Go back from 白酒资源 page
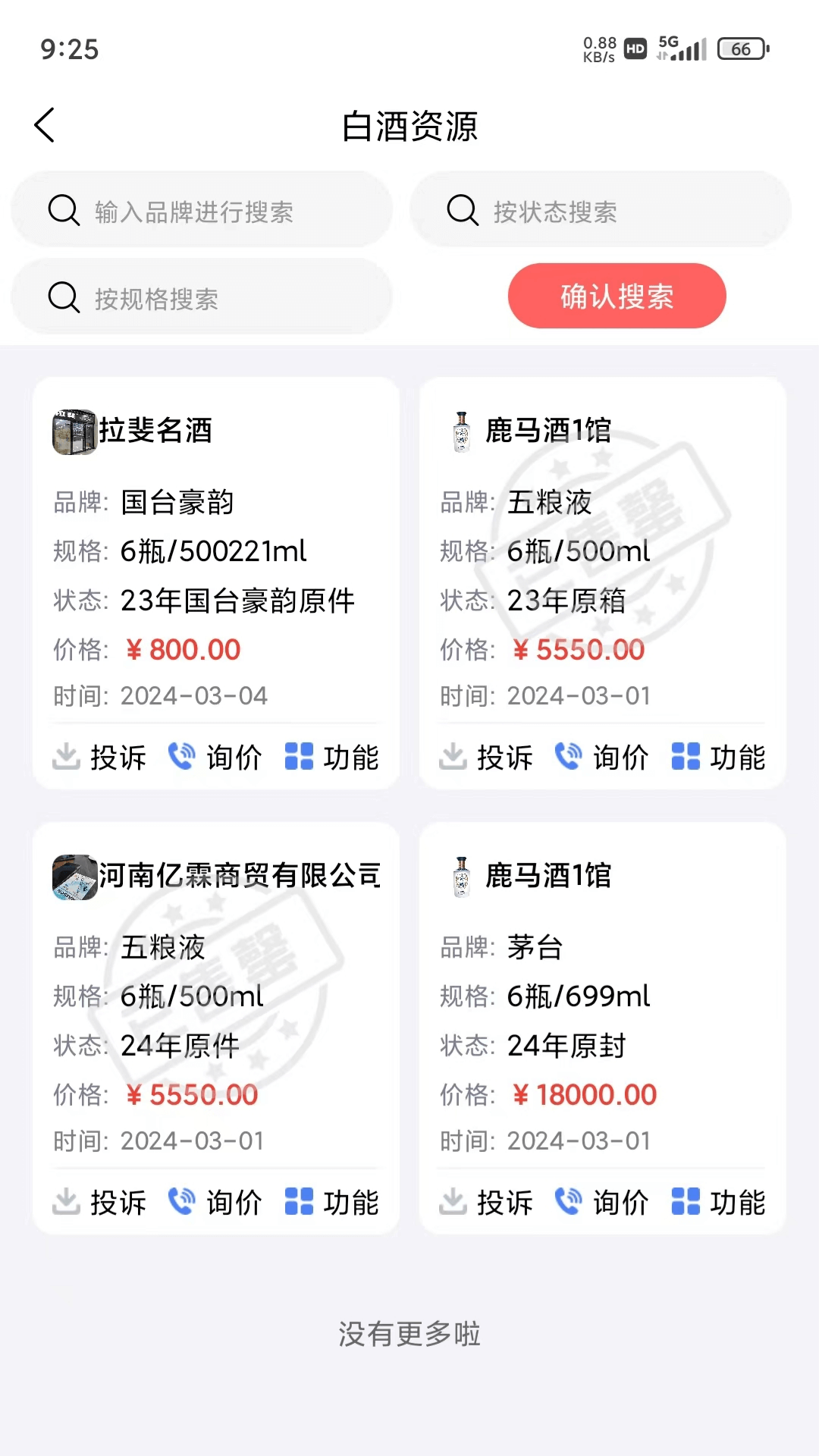The image size is (819, 1456). click(45, 125)
